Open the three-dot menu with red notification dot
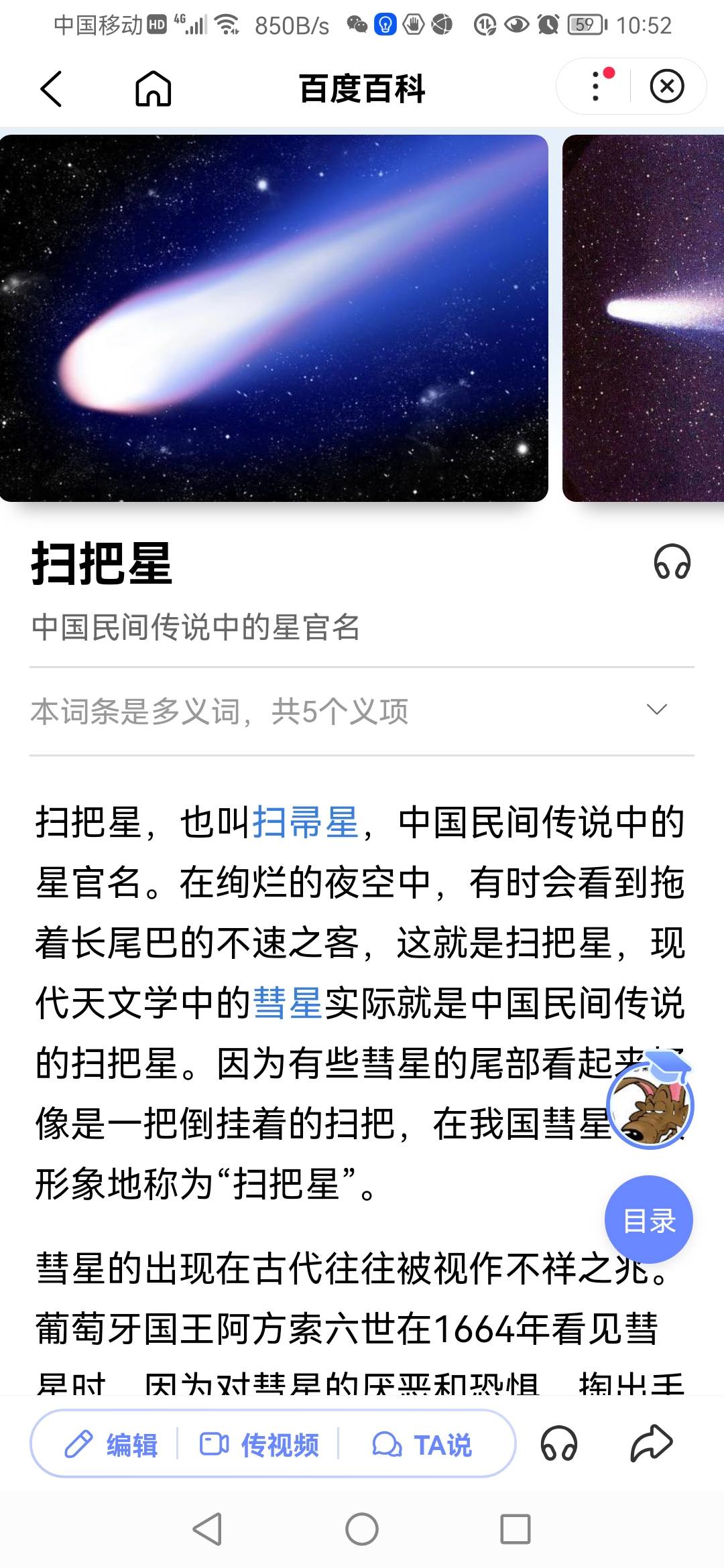 point(595,86)
